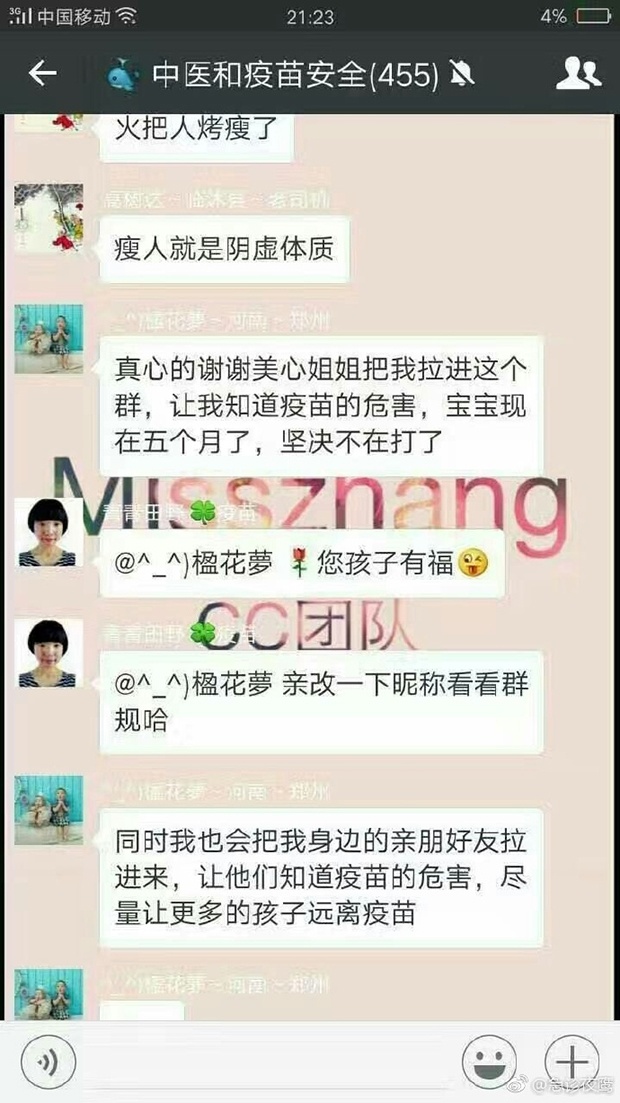Image resolution: width=620 pixels, height=1103 pixels.
Task: Open avatar beside '瘦人就是阴虚体质' message
Action: coord(49,218)
